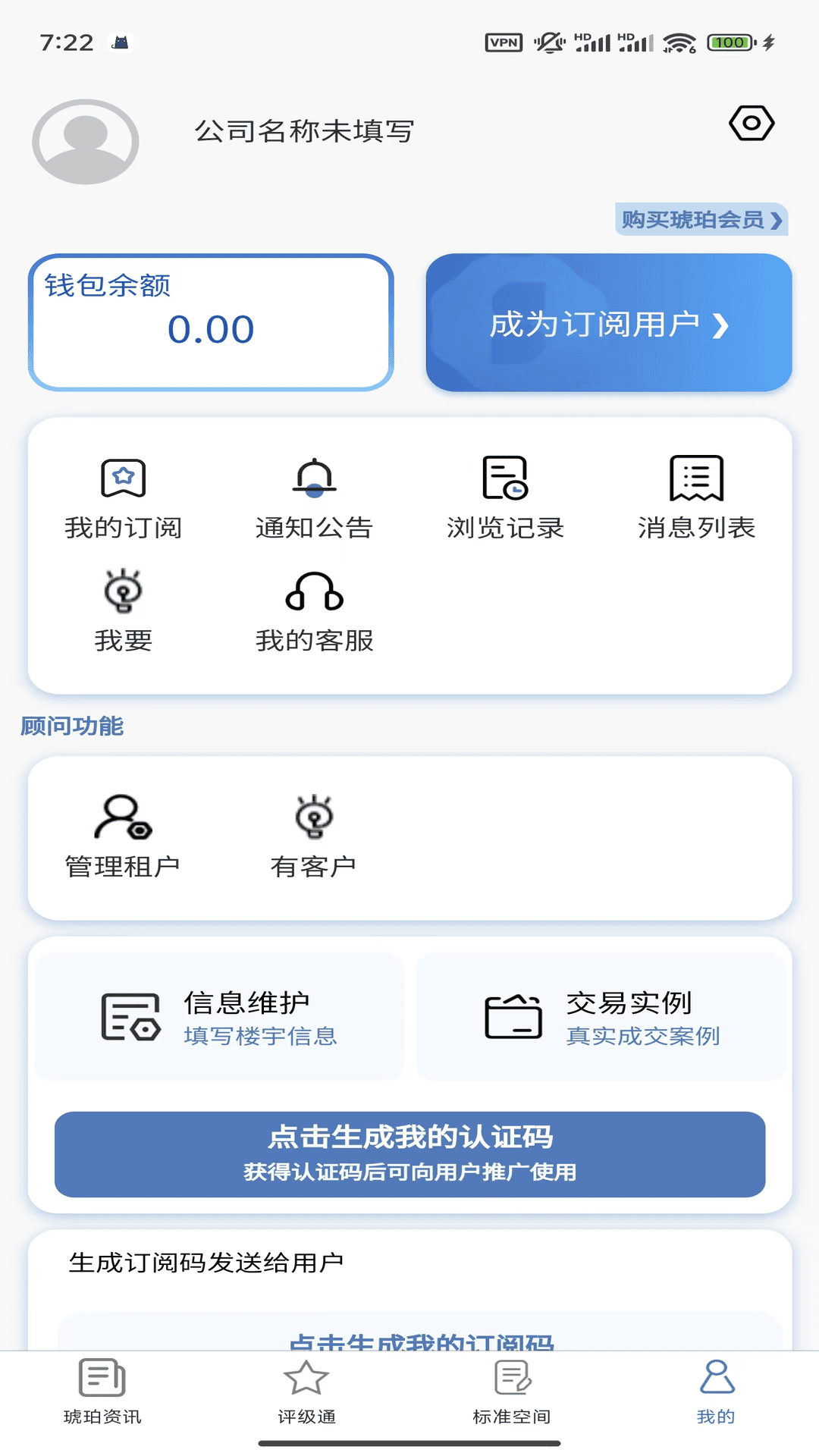Tap the chevron on 成为订阅用户

(719, 325)
